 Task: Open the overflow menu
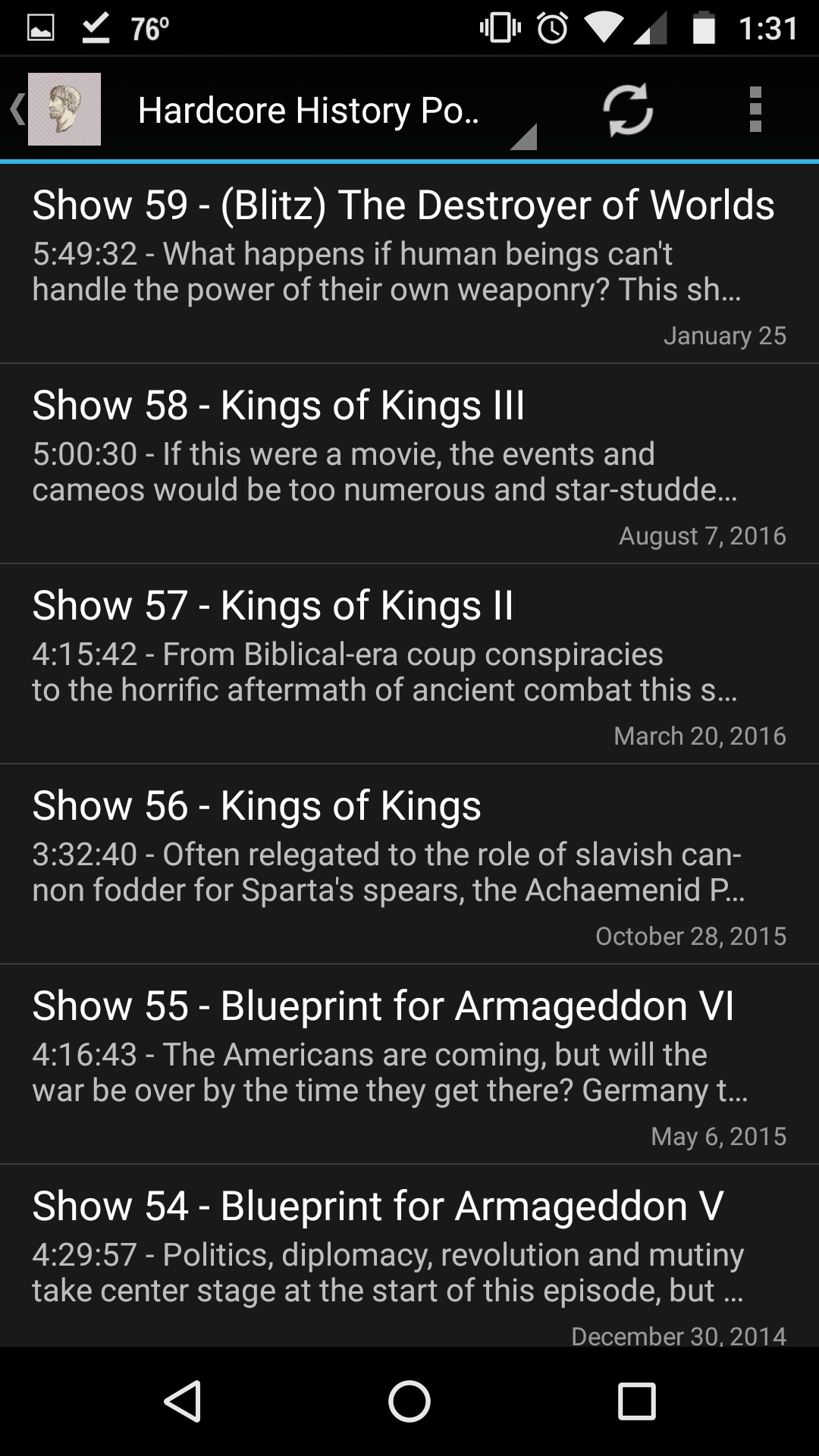point(755,110)
